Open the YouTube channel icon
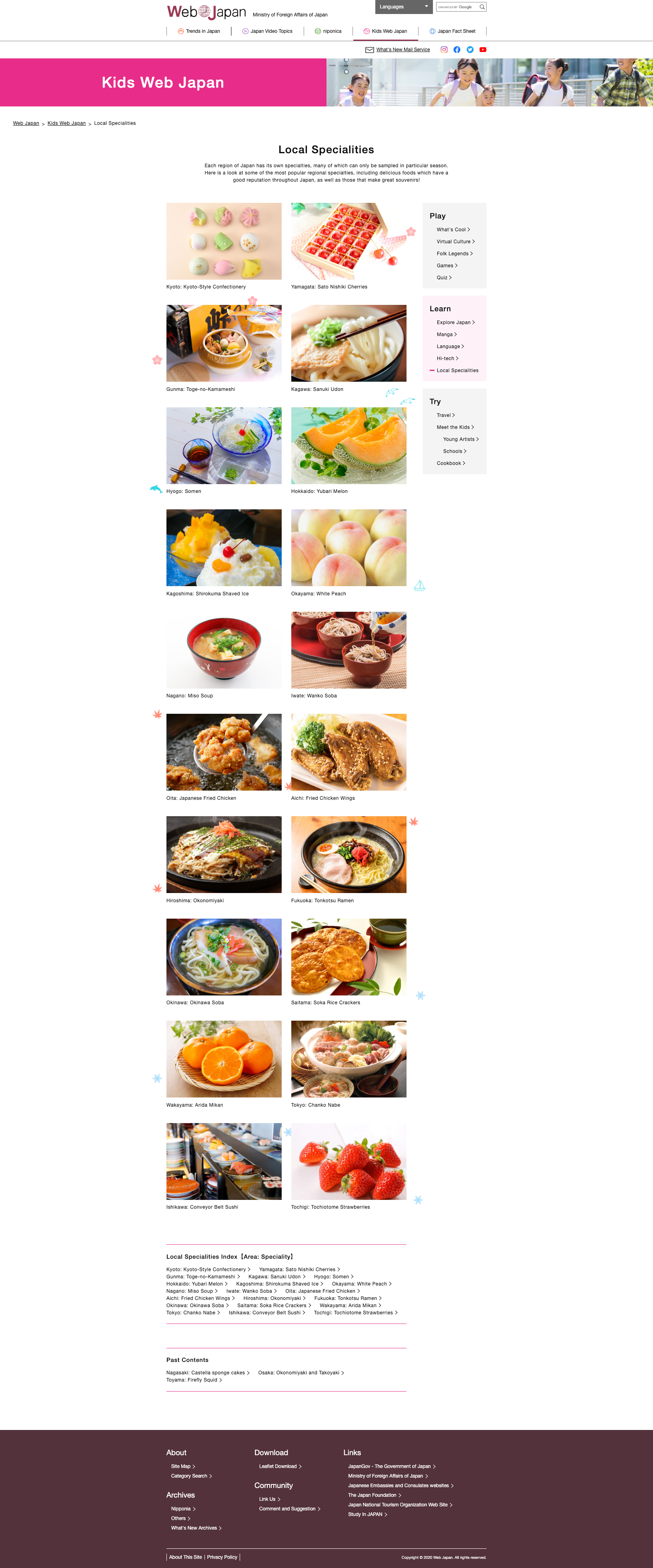Screen dimensions: 653x1568 coord(483,50)
